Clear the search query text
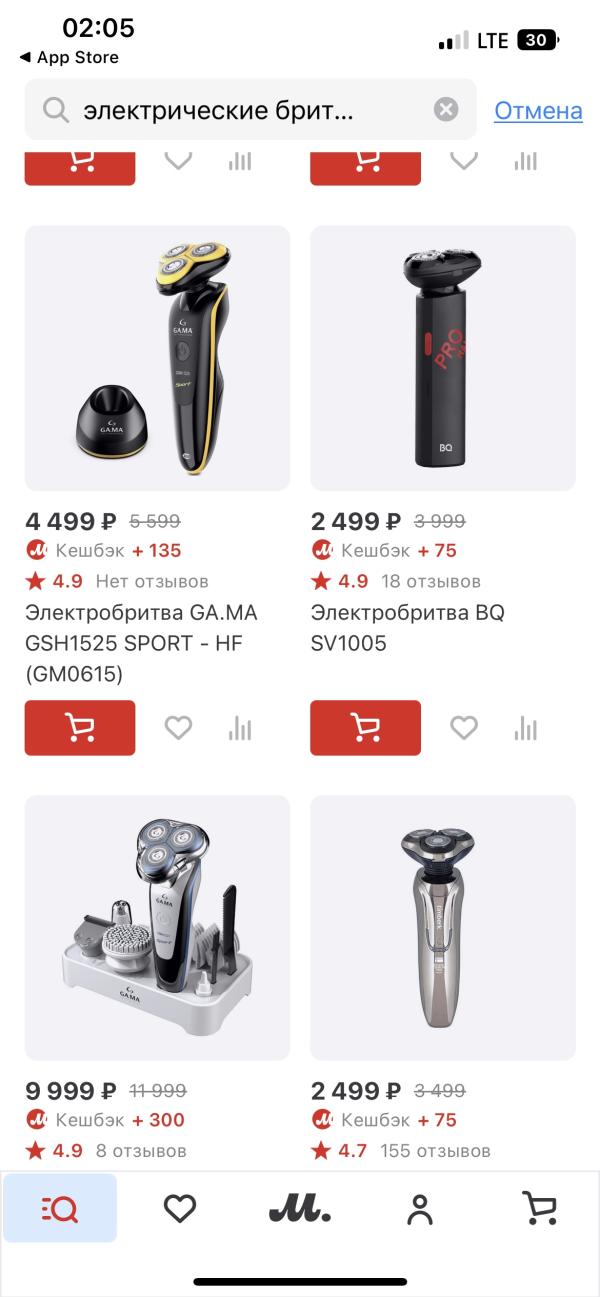 click(x=446, y=110)
